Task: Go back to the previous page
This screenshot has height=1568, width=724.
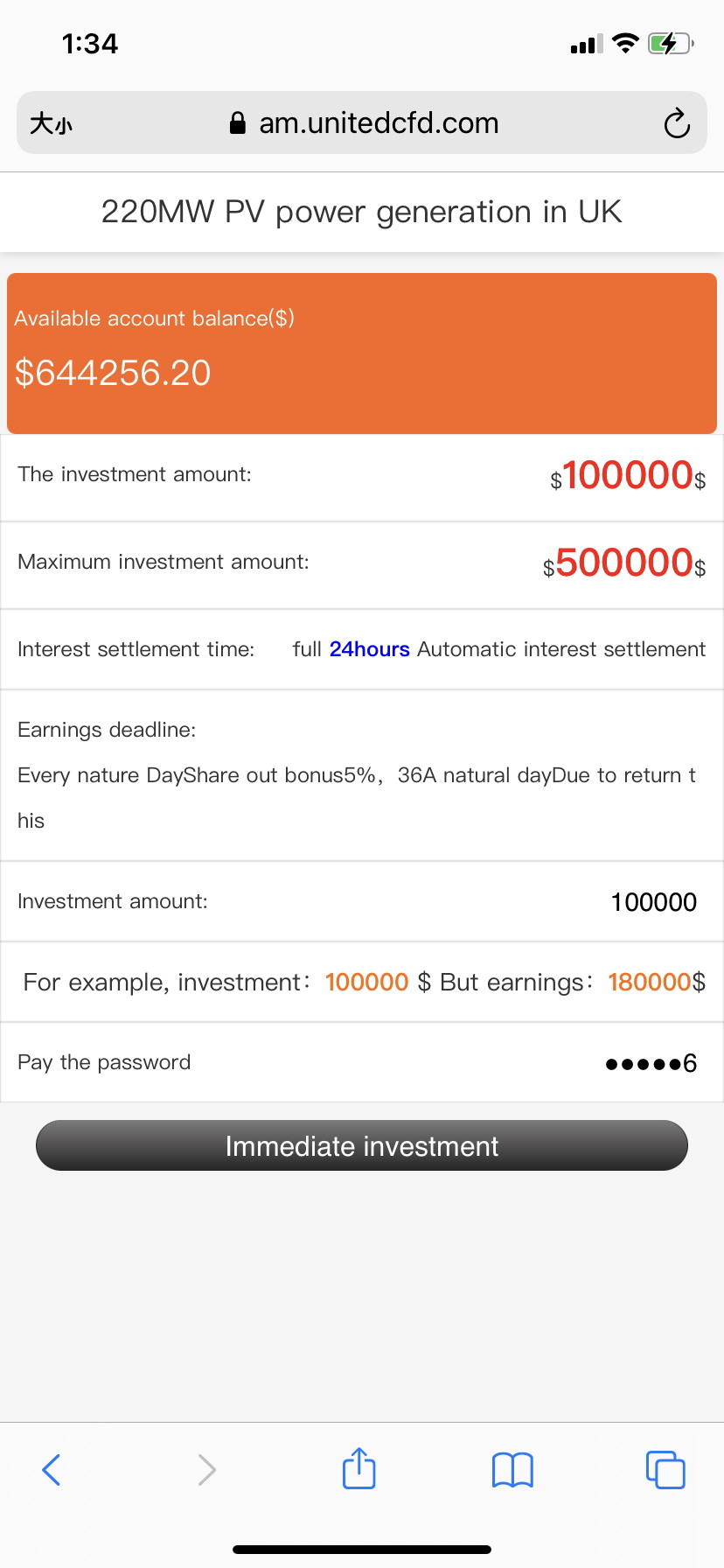Action: (x=52, y=1469)
